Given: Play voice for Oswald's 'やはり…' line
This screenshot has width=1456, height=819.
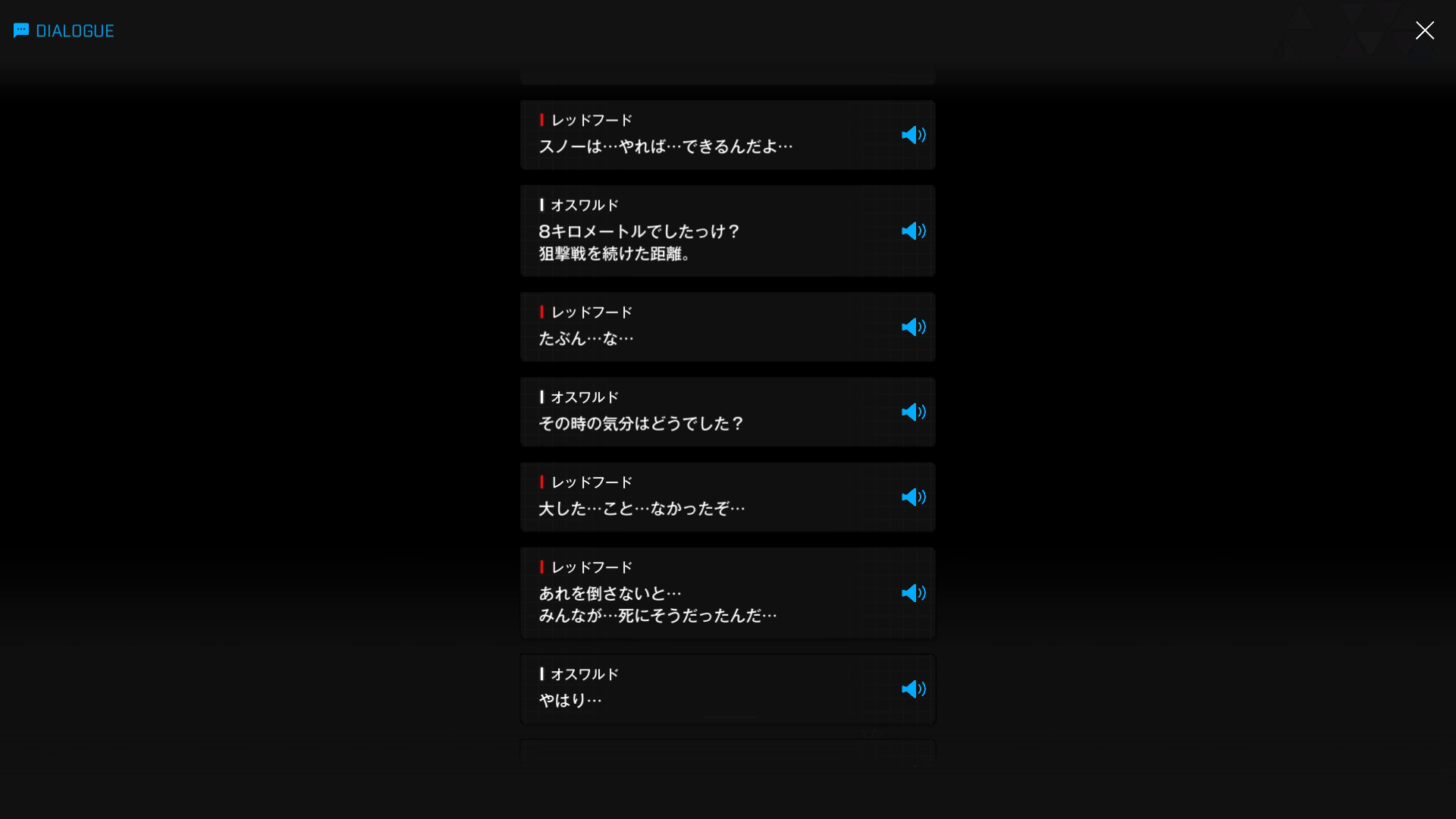Looking at the screenshot, I should (913, 689).
